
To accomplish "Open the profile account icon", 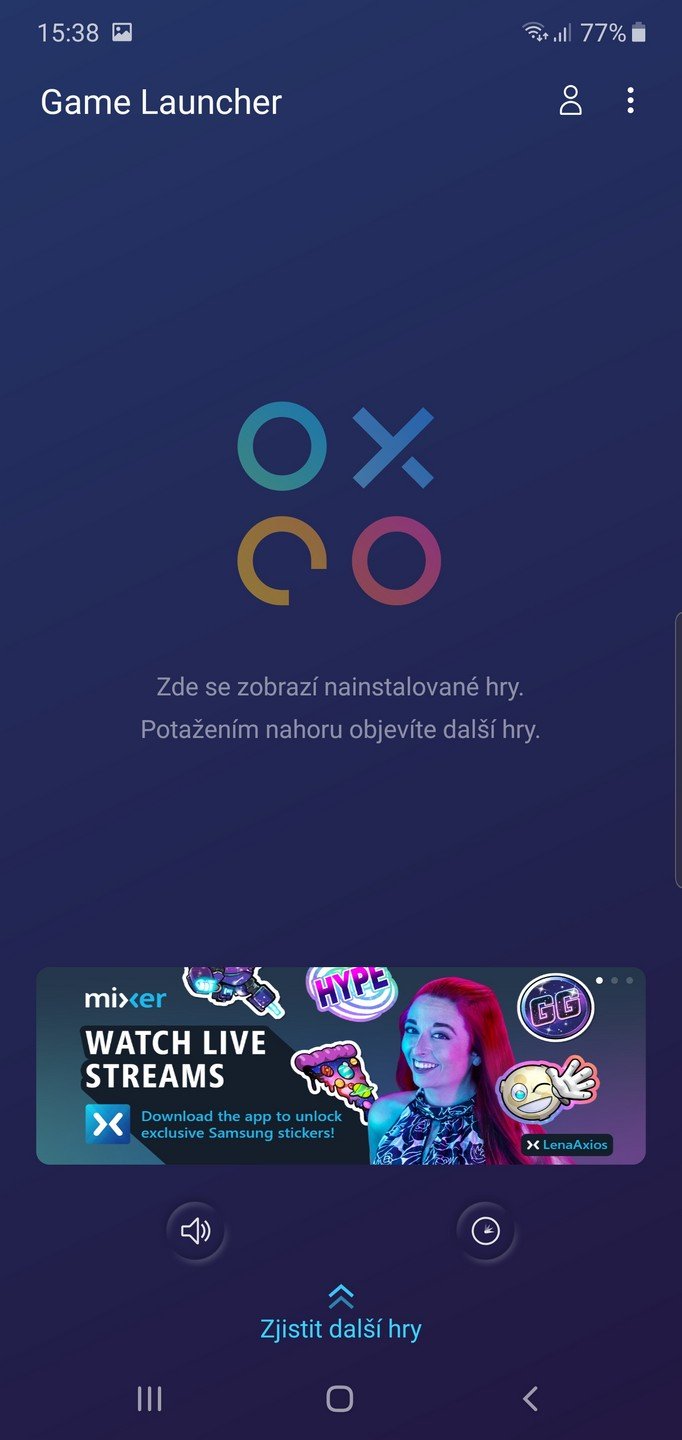I will tap(570, 101).
